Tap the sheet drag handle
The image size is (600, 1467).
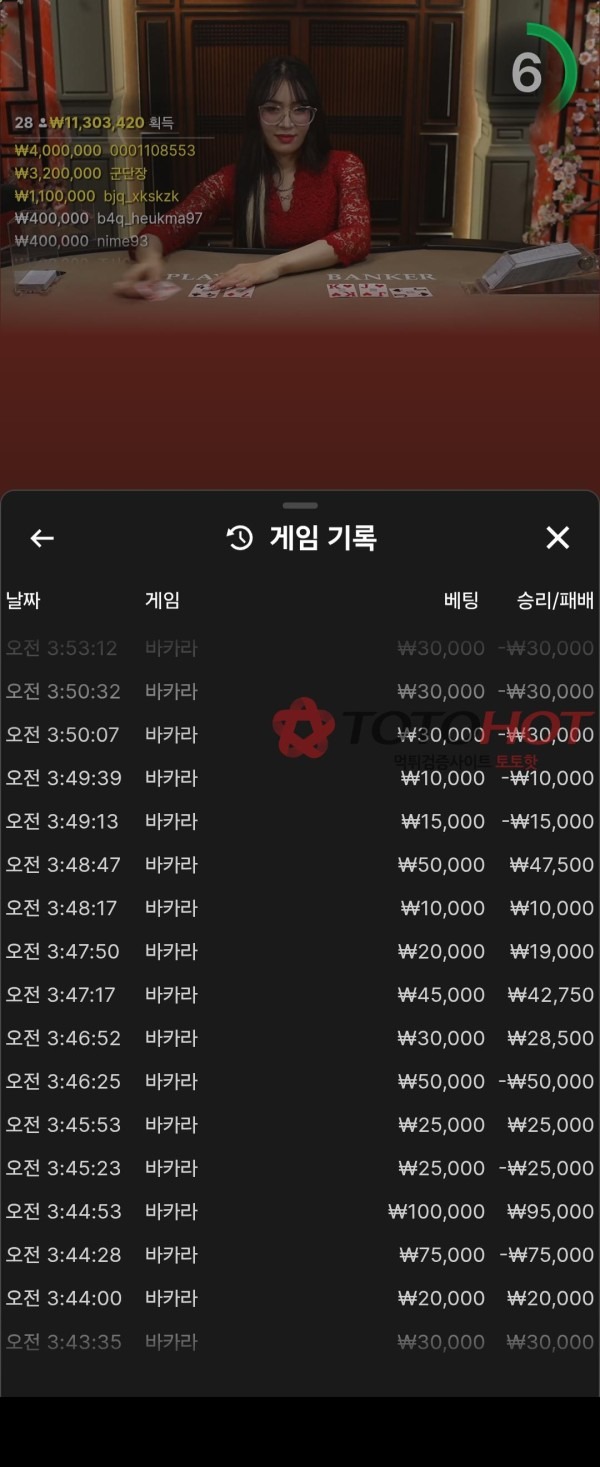point(300,506)
